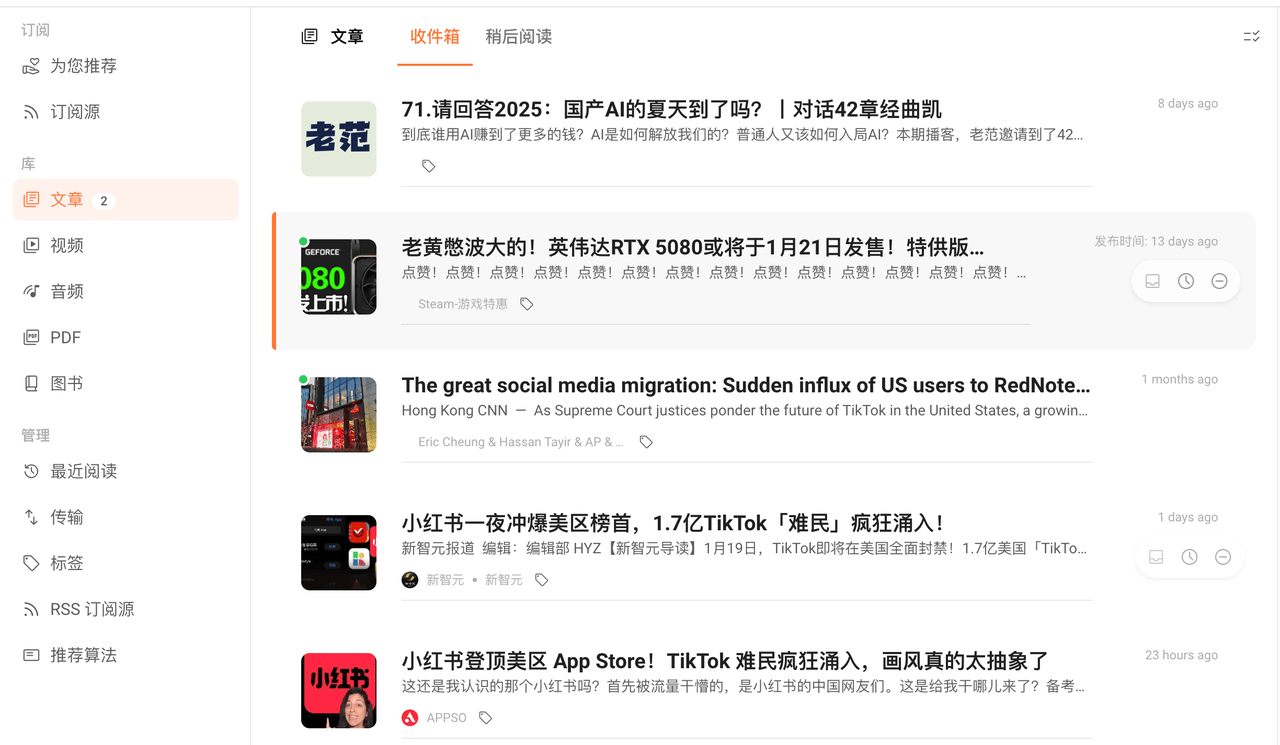Open 推荐算法 settings
This screenshot has width=1280, height=745.
[83, 655]
